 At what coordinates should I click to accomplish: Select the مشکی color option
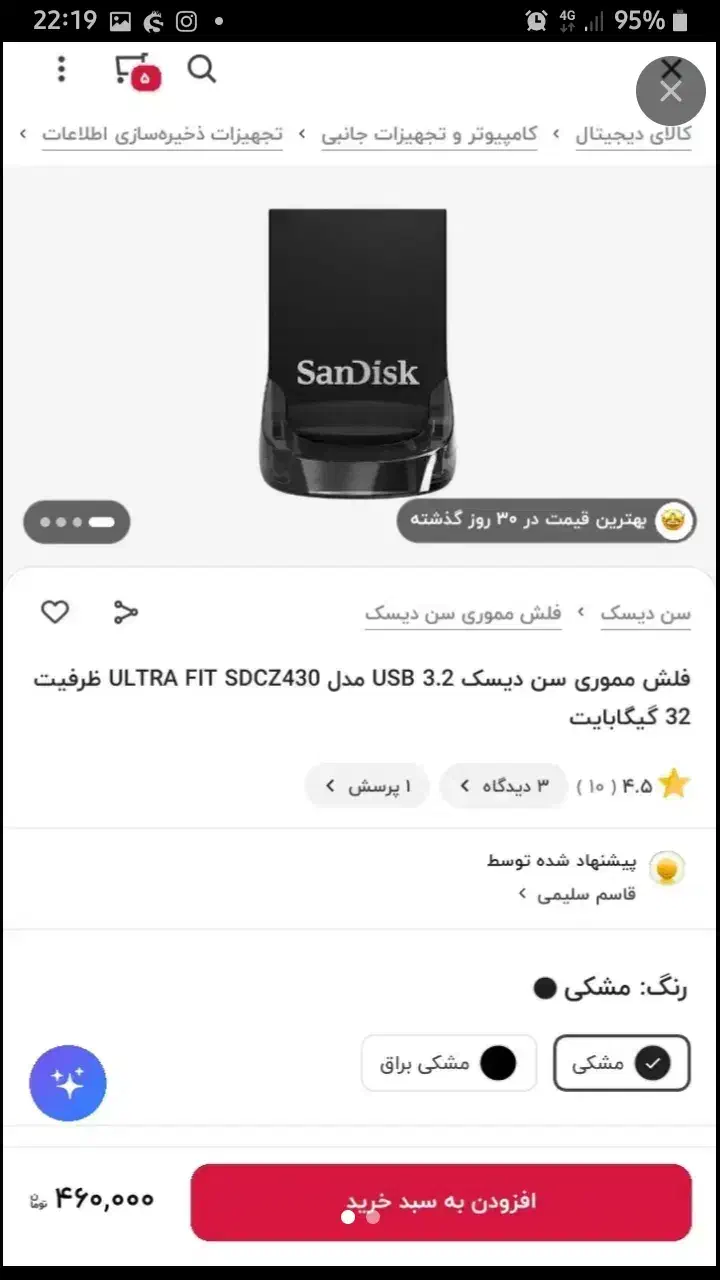coord(621,1063)
